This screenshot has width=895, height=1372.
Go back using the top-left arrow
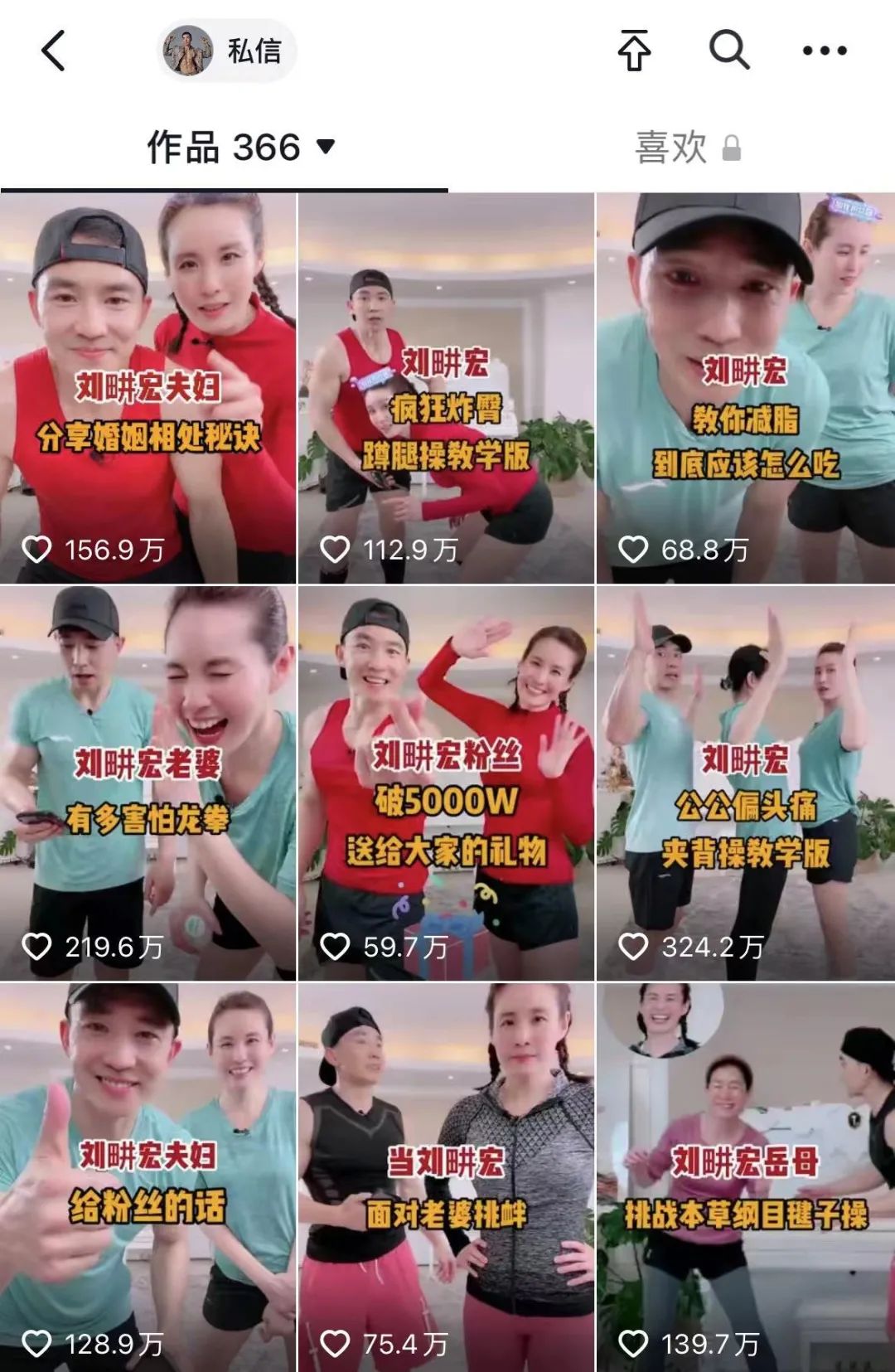click(53, 51)
